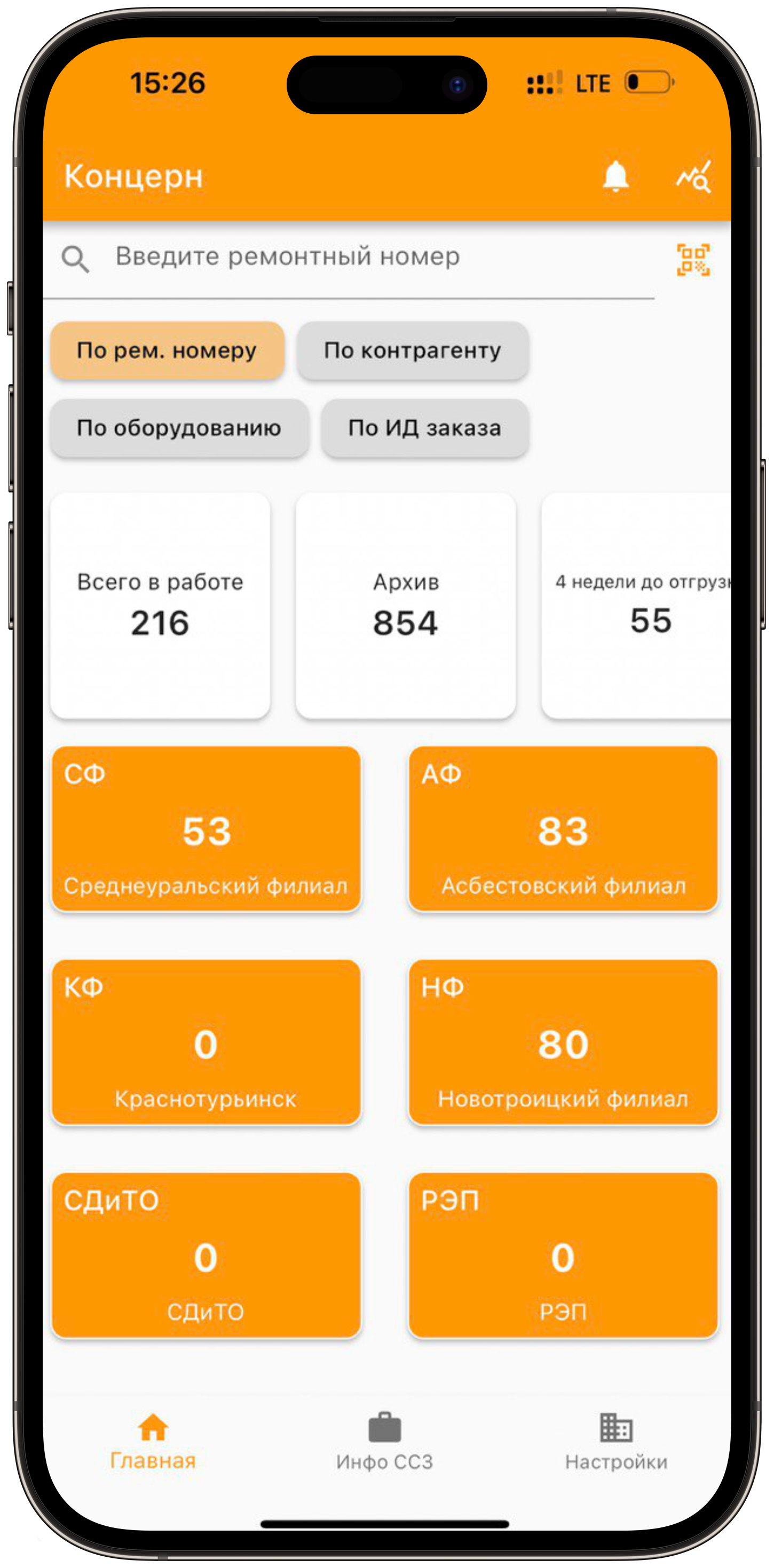The image size is (774, 1568).
Task: Open the analytics chart search icon
Action: 694,177
